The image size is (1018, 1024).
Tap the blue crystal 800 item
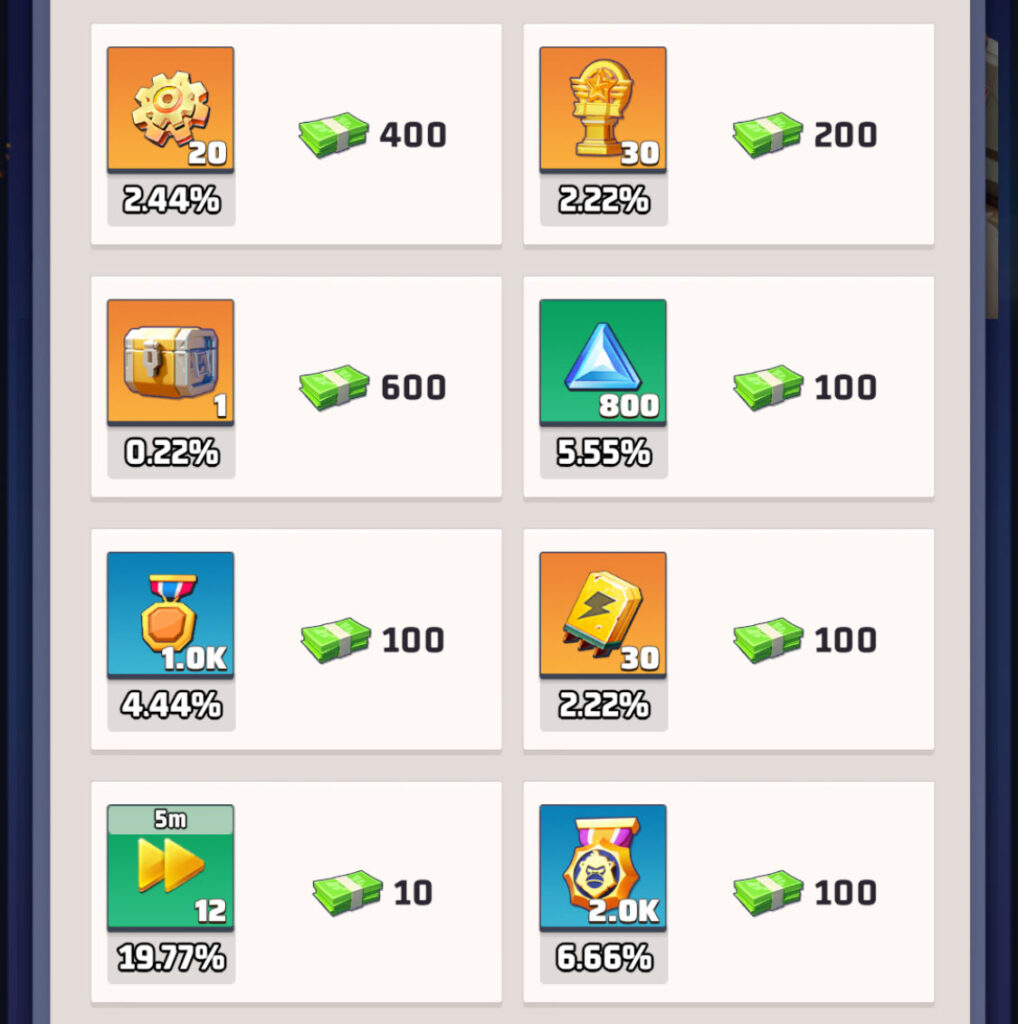[602, 361]
